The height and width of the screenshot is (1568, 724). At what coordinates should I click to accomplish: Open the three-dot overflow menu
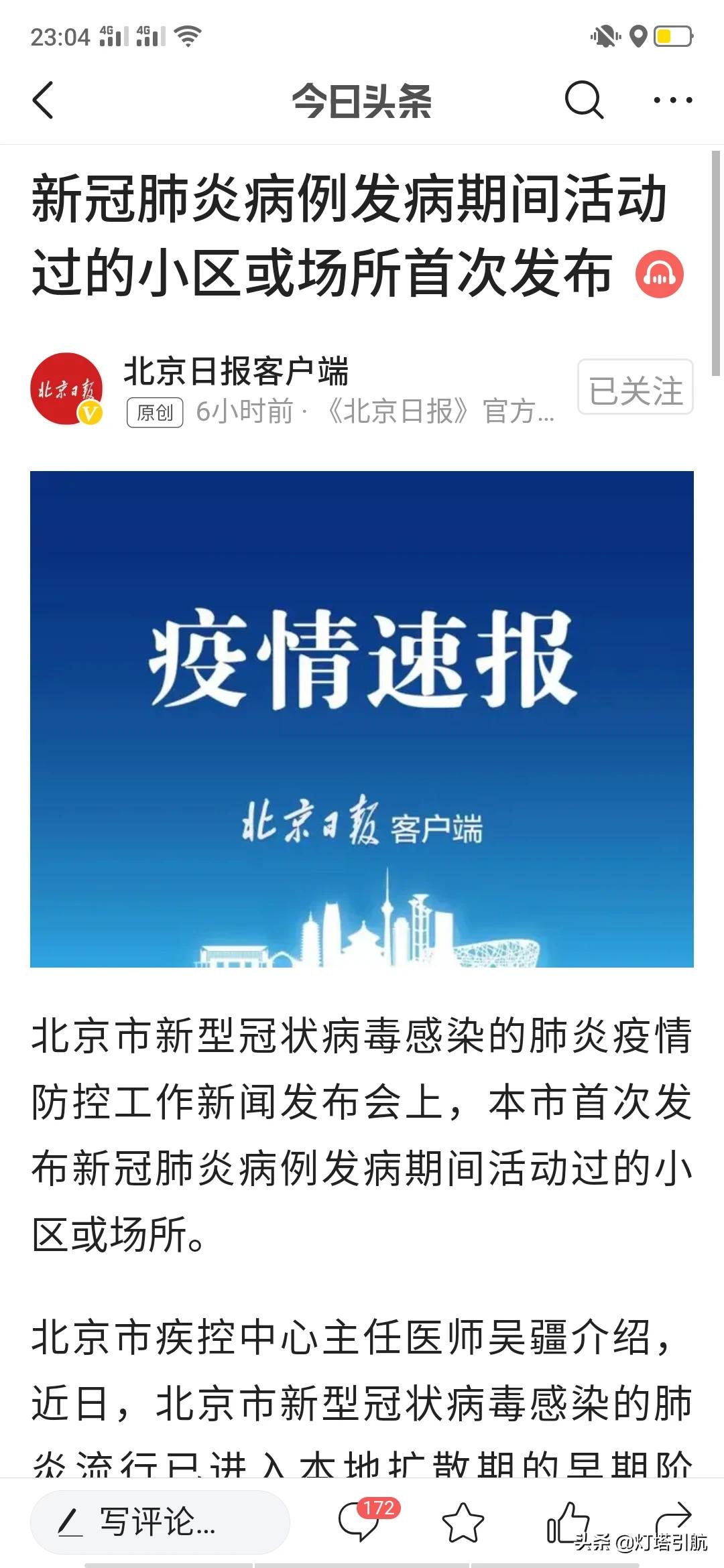pyautogui.click(x=672, y=101)
